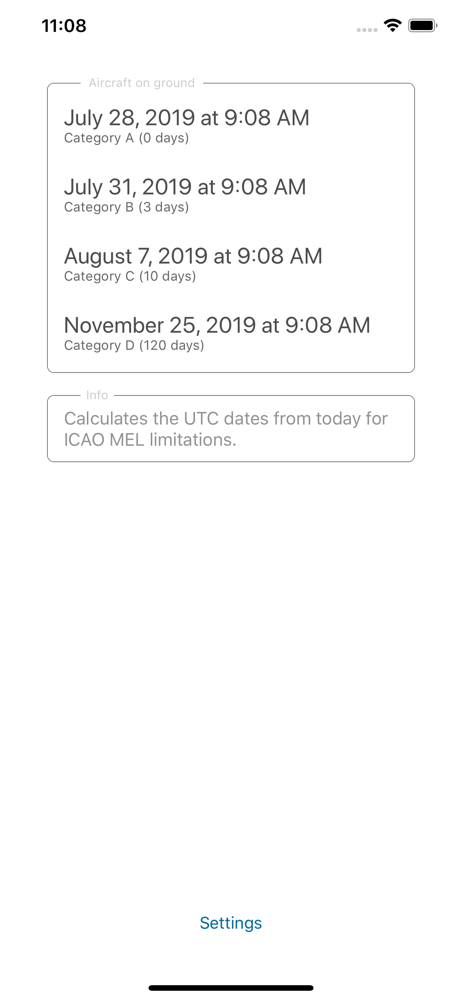Open the Settings link
The width and height of the screenshot is (462, 1000).
(x=230, y=923)
